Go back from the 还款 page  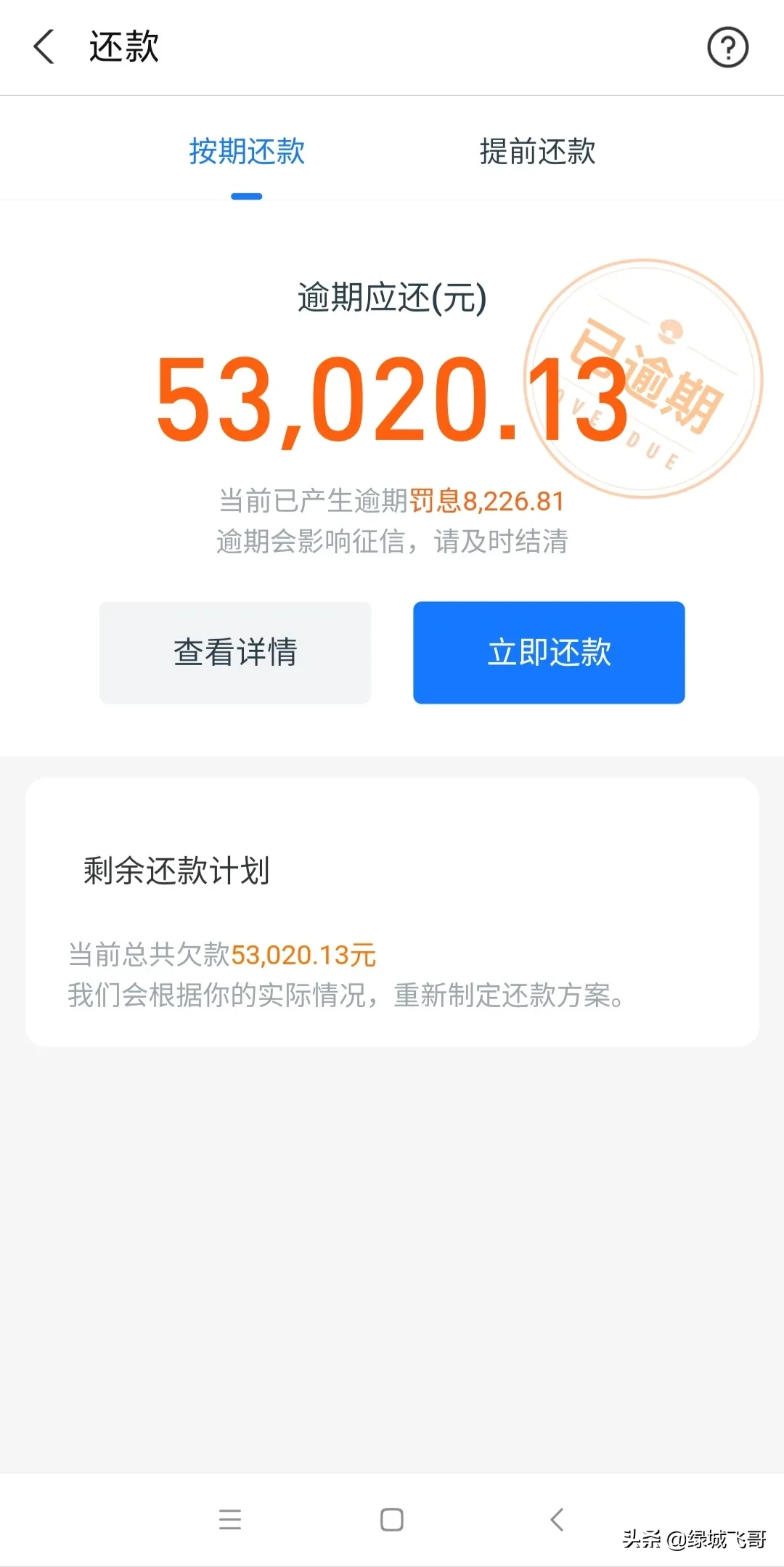[44, 47]
